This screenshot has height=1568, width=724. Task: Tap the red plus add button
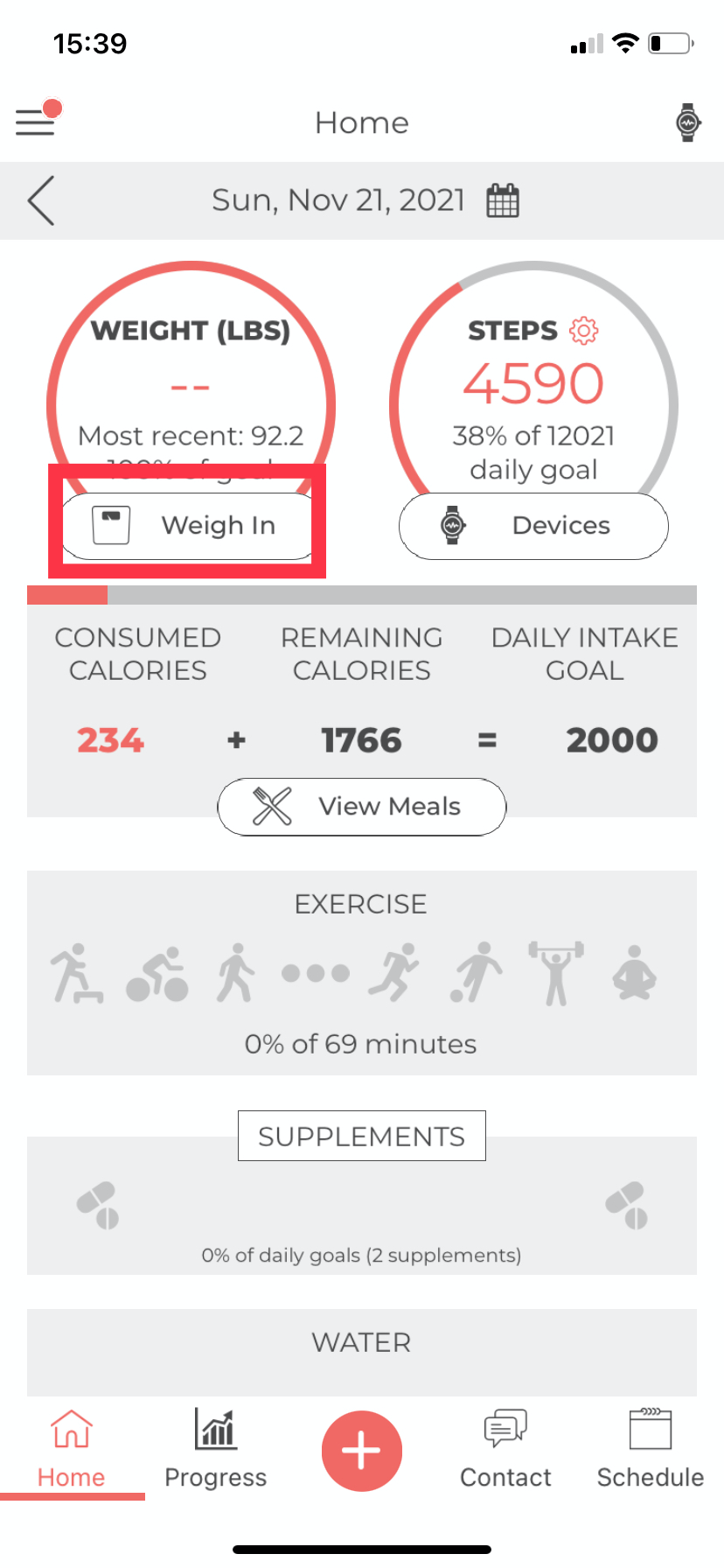(x=362, y=1451)
